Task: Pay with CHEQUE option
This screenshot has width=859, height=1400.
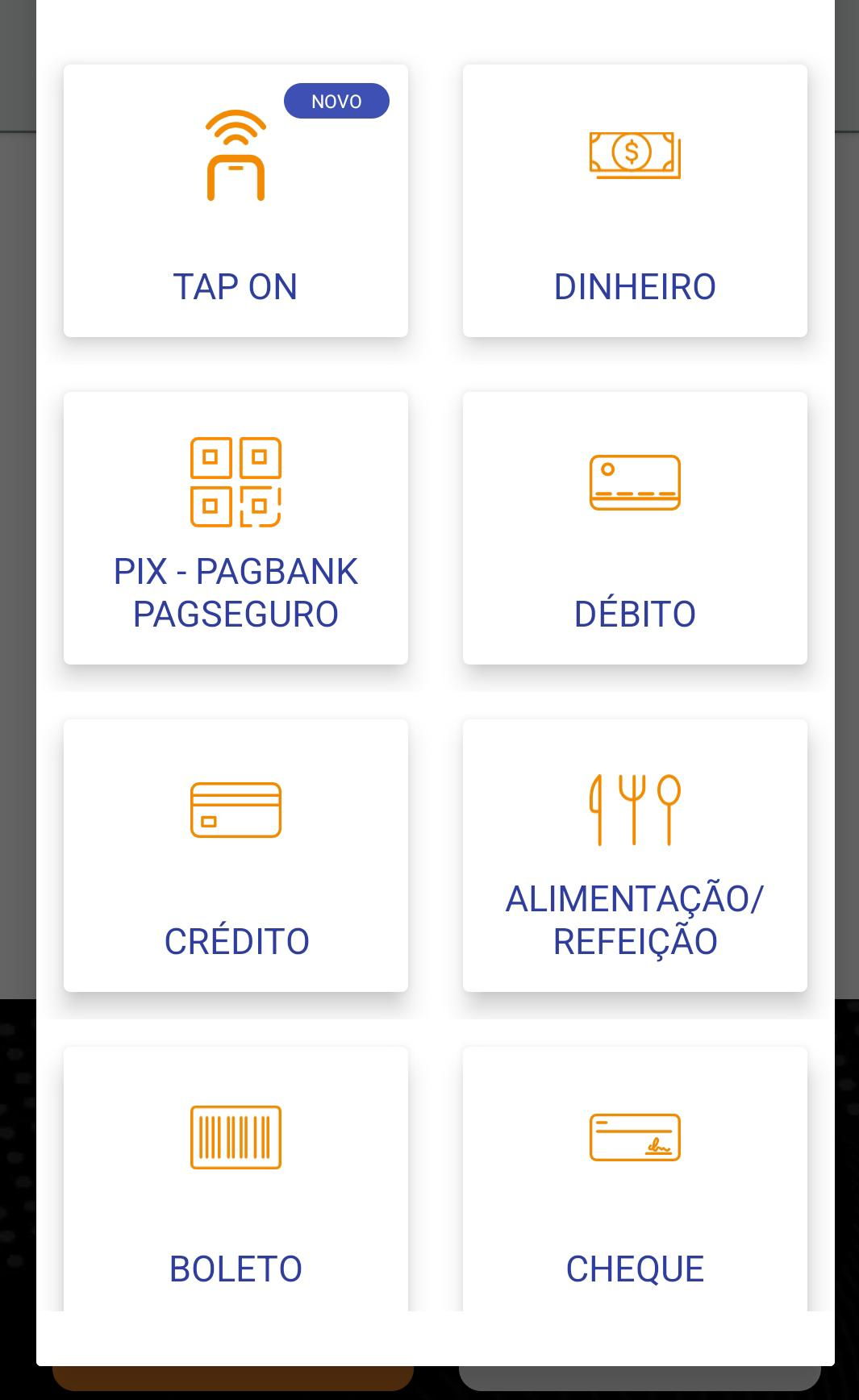Action: (x=635, y=1179)
